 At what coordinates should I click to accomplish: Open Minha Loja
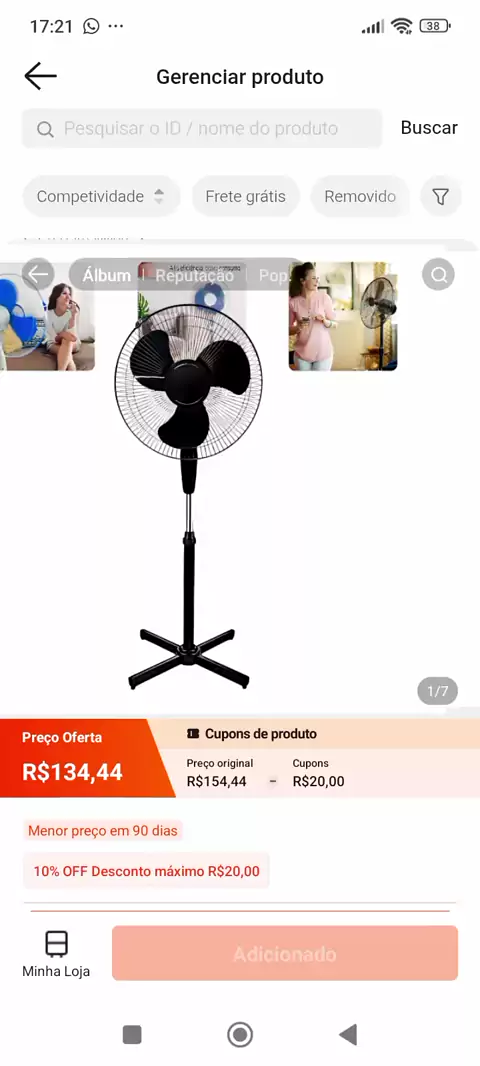[56, 954]
